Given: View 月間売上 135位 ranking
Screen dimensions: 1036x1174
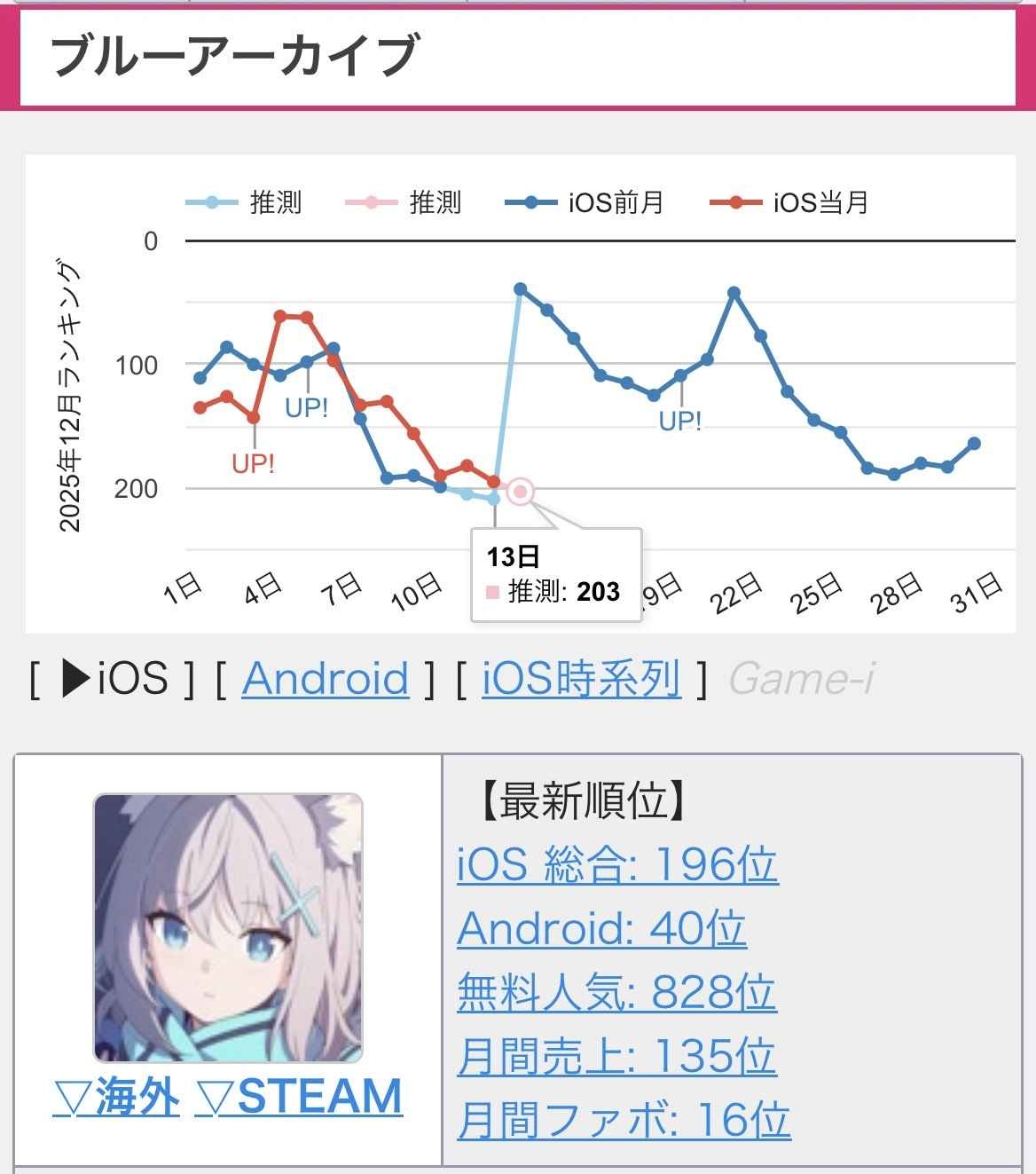Looking at the screenshot, I should (x=616, y=1056).
